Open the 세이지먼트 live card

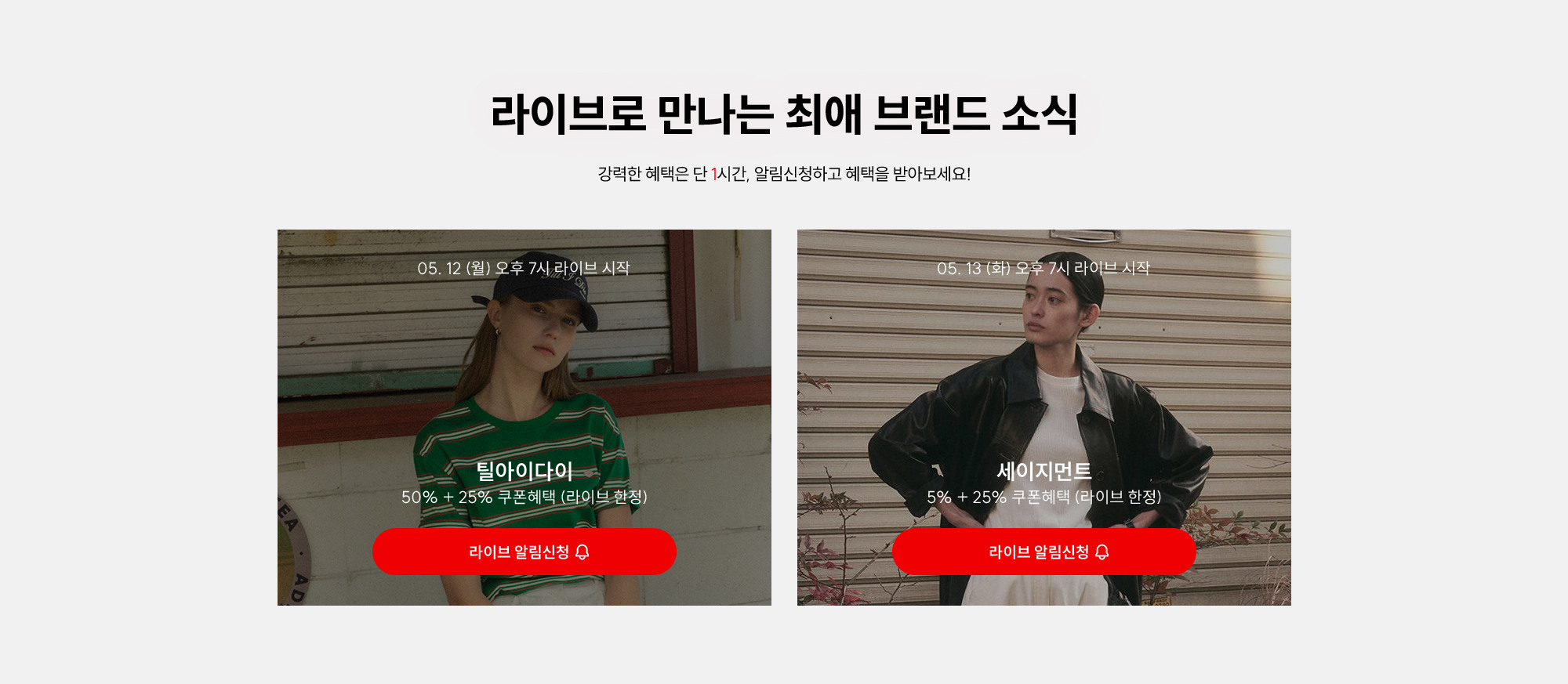(1044, 376)
